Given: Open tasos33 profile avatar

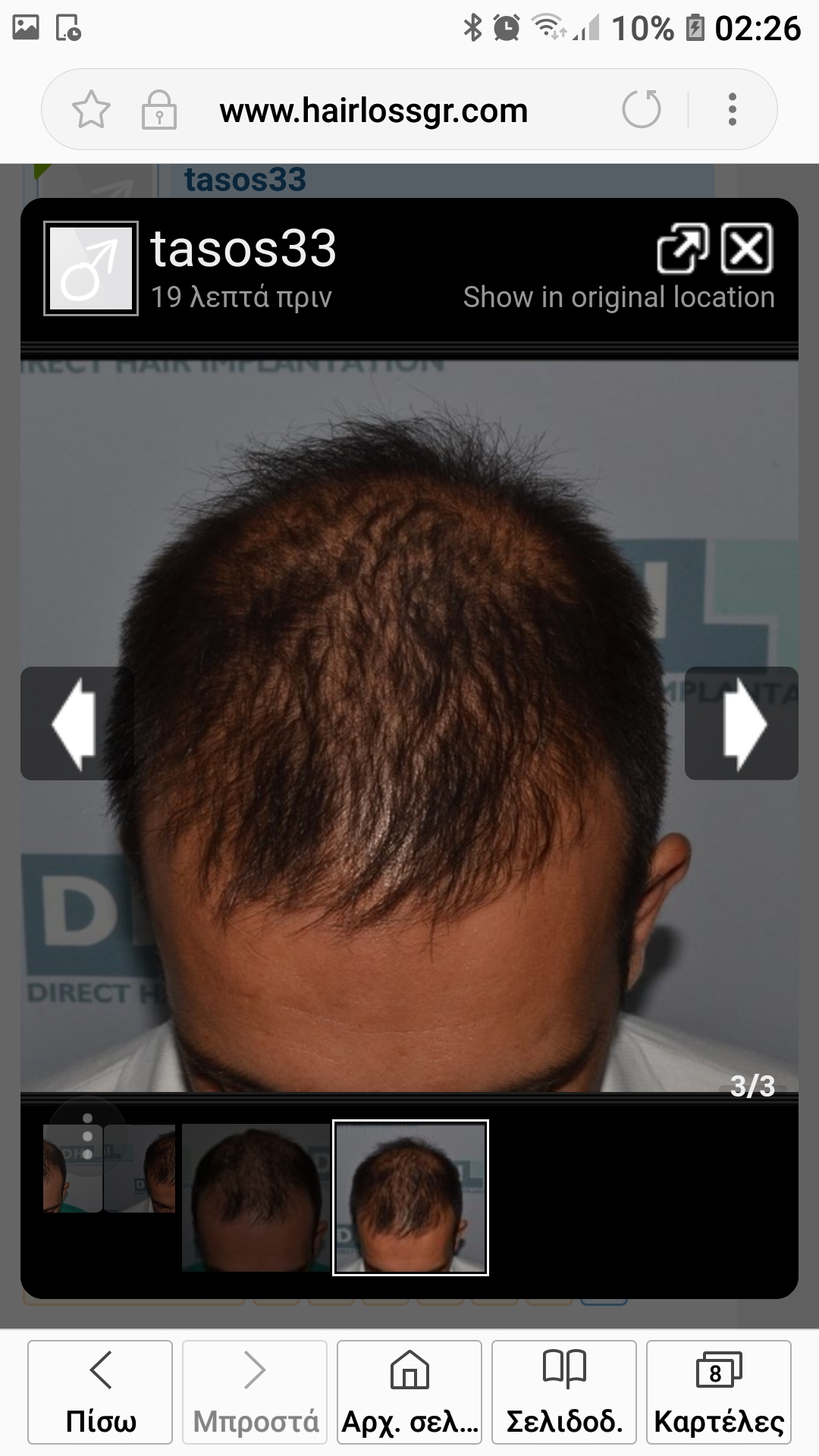Looking at the screenshot, I should (91, 268).
